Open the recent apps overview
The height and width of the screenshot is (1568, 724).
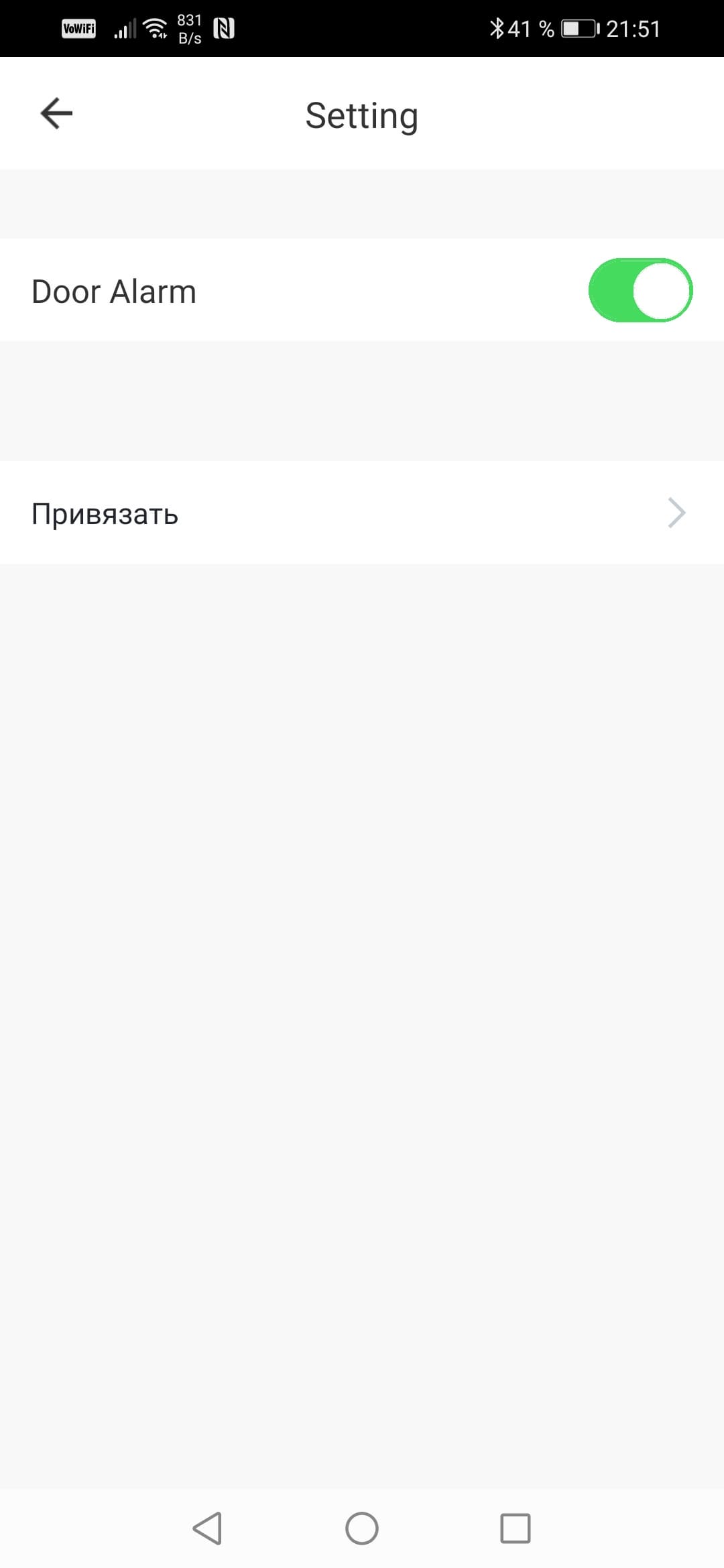515,1528
